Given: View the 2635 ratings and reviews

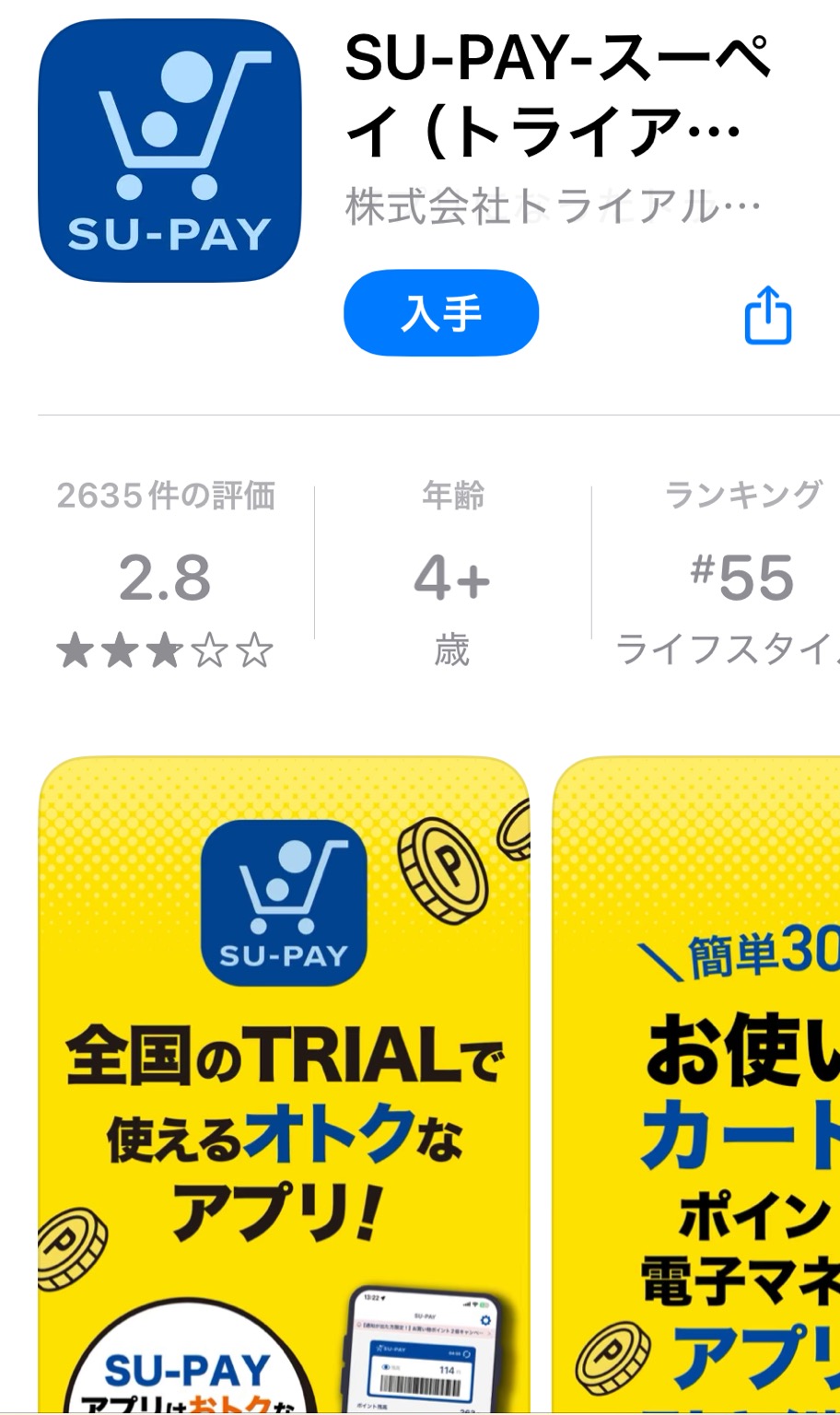Looking at the screenshot, I should [166, 578].
